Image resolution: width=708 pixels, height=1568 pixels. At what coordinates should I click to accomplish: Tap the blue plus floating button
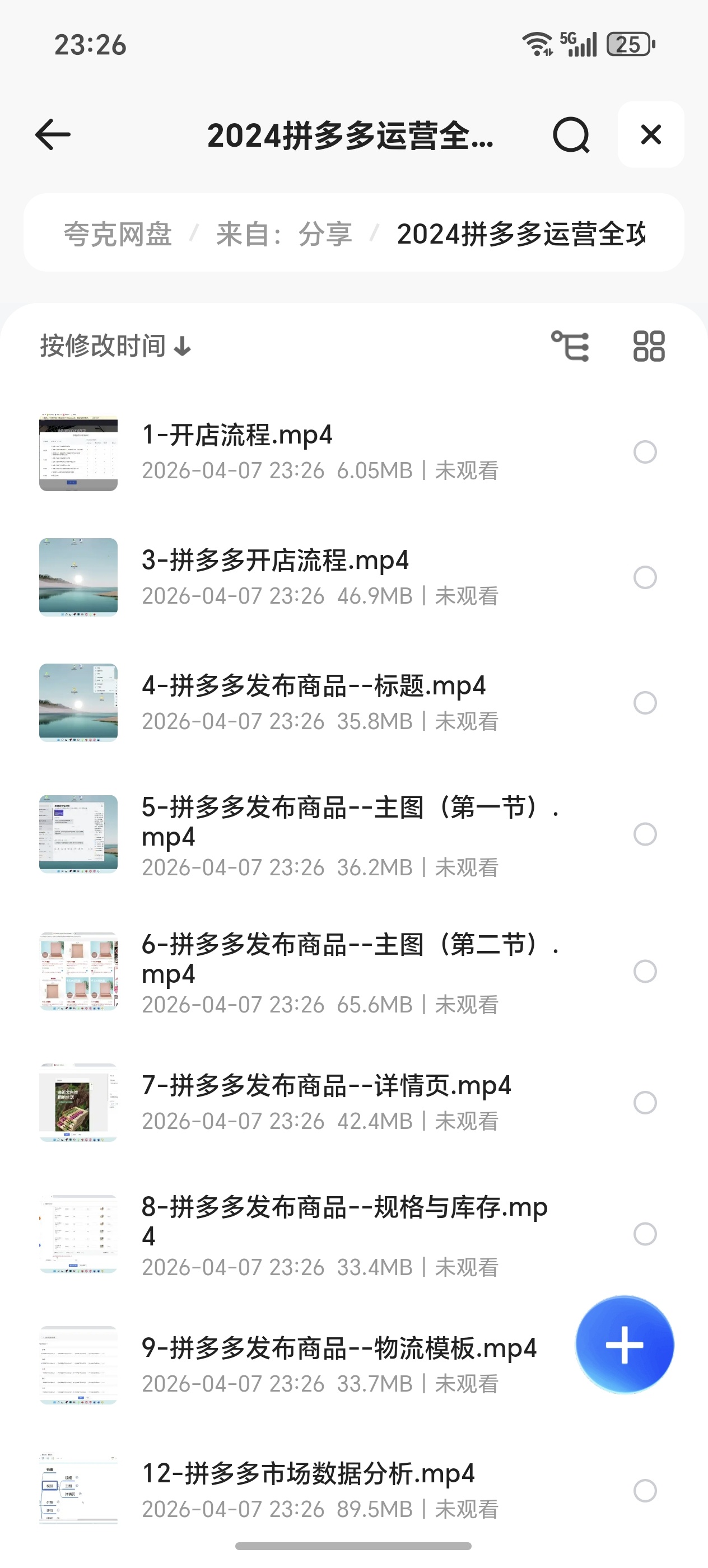click(x=624, y=1345)
